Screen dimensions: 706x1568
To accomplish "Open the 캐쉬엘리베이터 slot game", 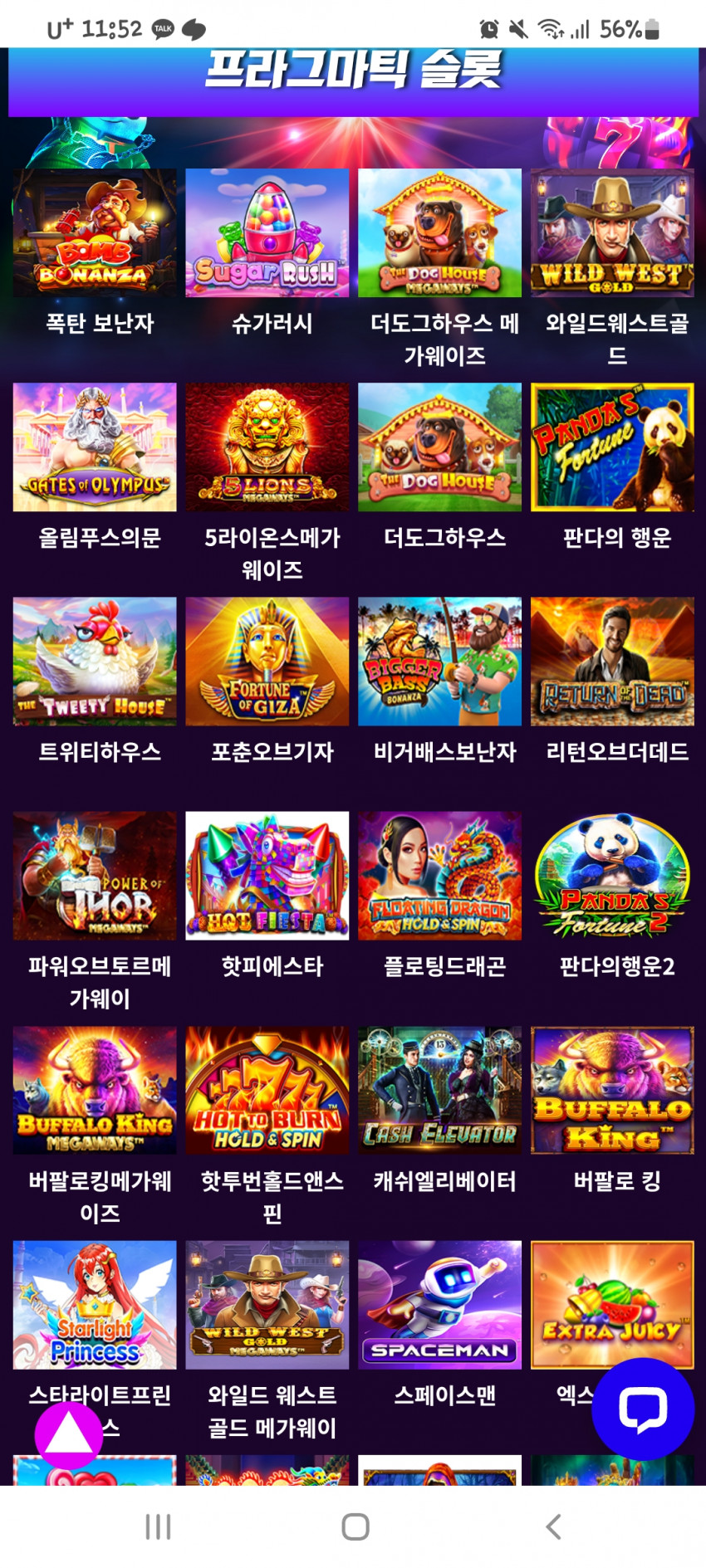I will point(439,1090).
